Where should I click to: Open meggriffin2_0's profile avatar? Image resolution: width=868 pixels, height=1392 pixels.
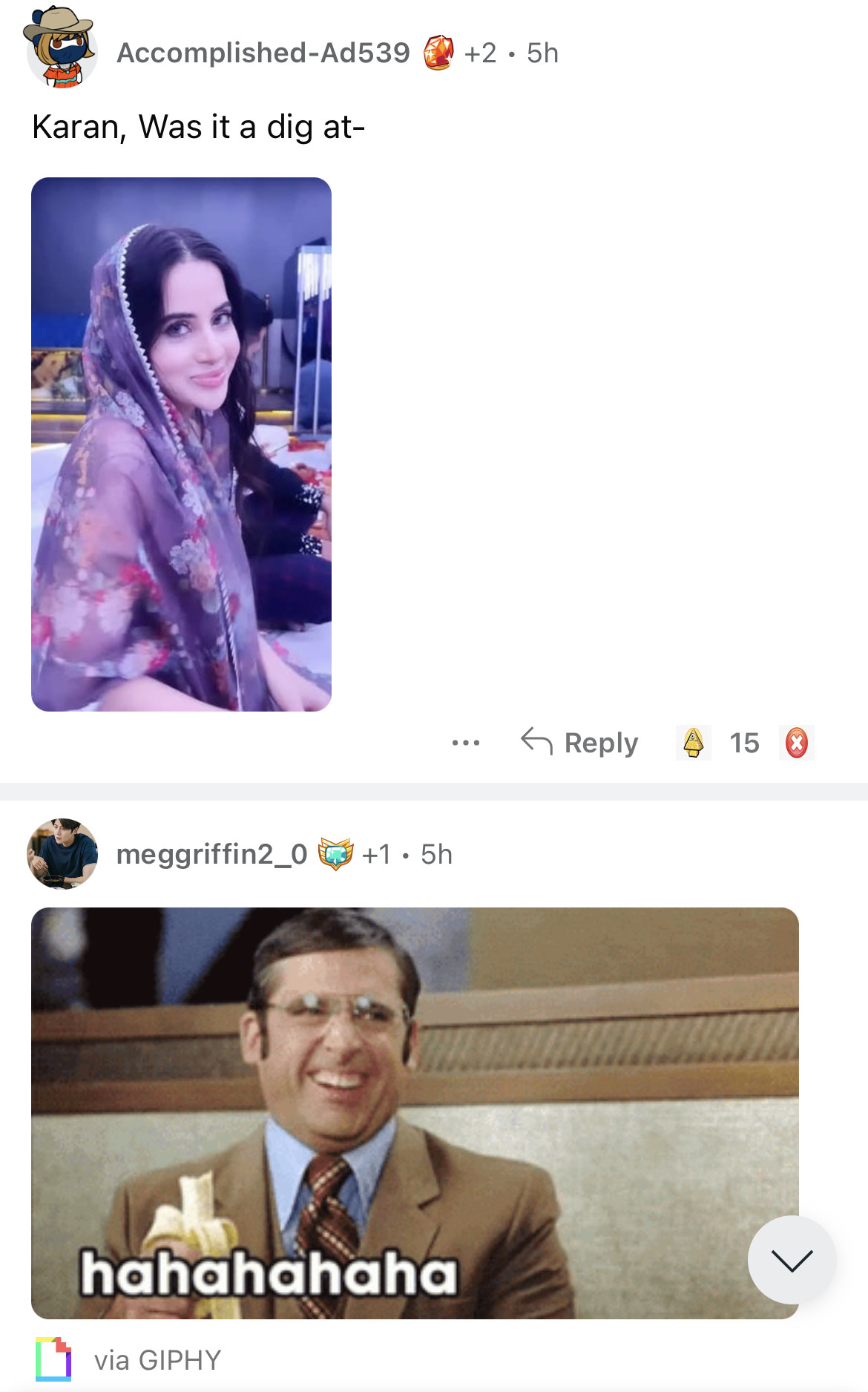[x=62, y=853]
